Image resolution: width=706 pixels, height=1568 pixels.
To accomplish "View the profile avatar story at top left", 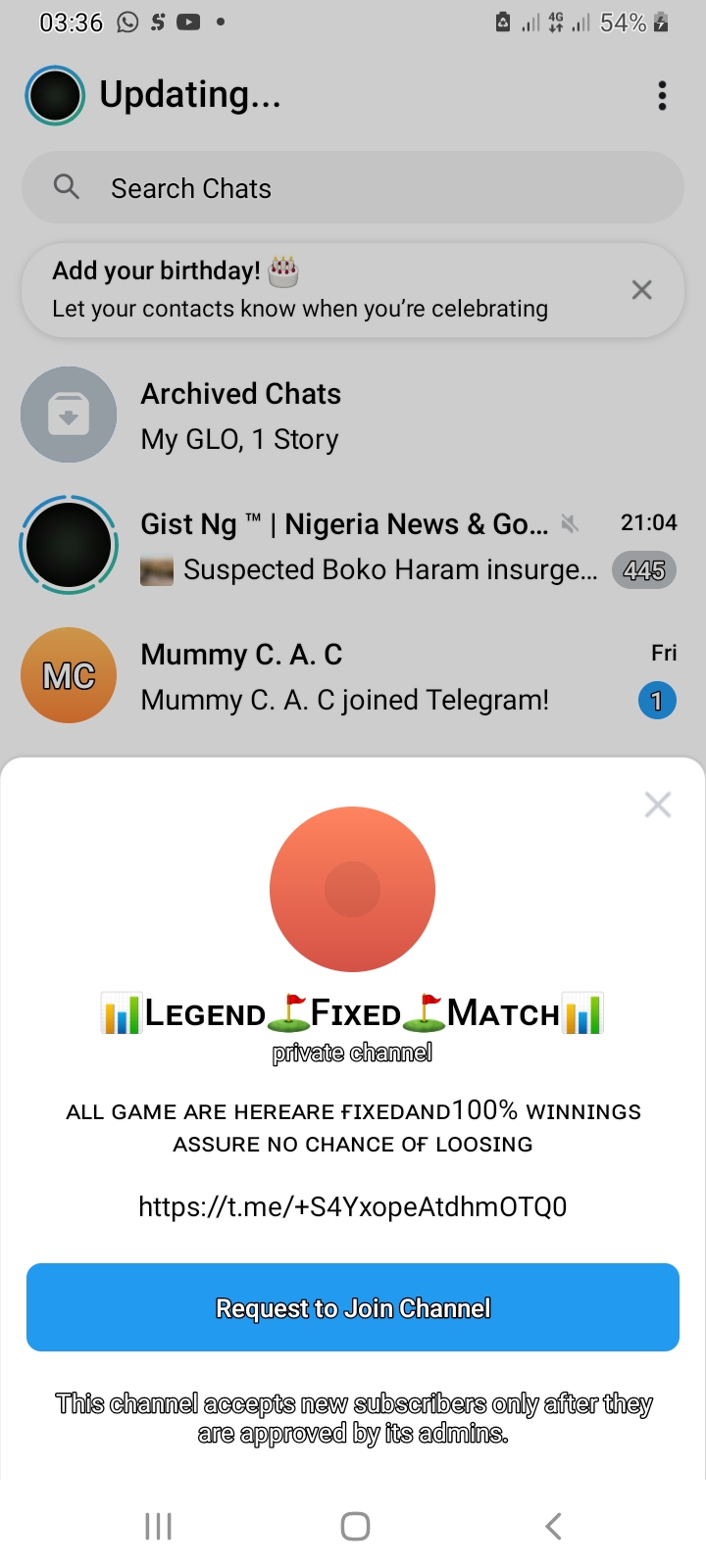I will click(55, 95).
